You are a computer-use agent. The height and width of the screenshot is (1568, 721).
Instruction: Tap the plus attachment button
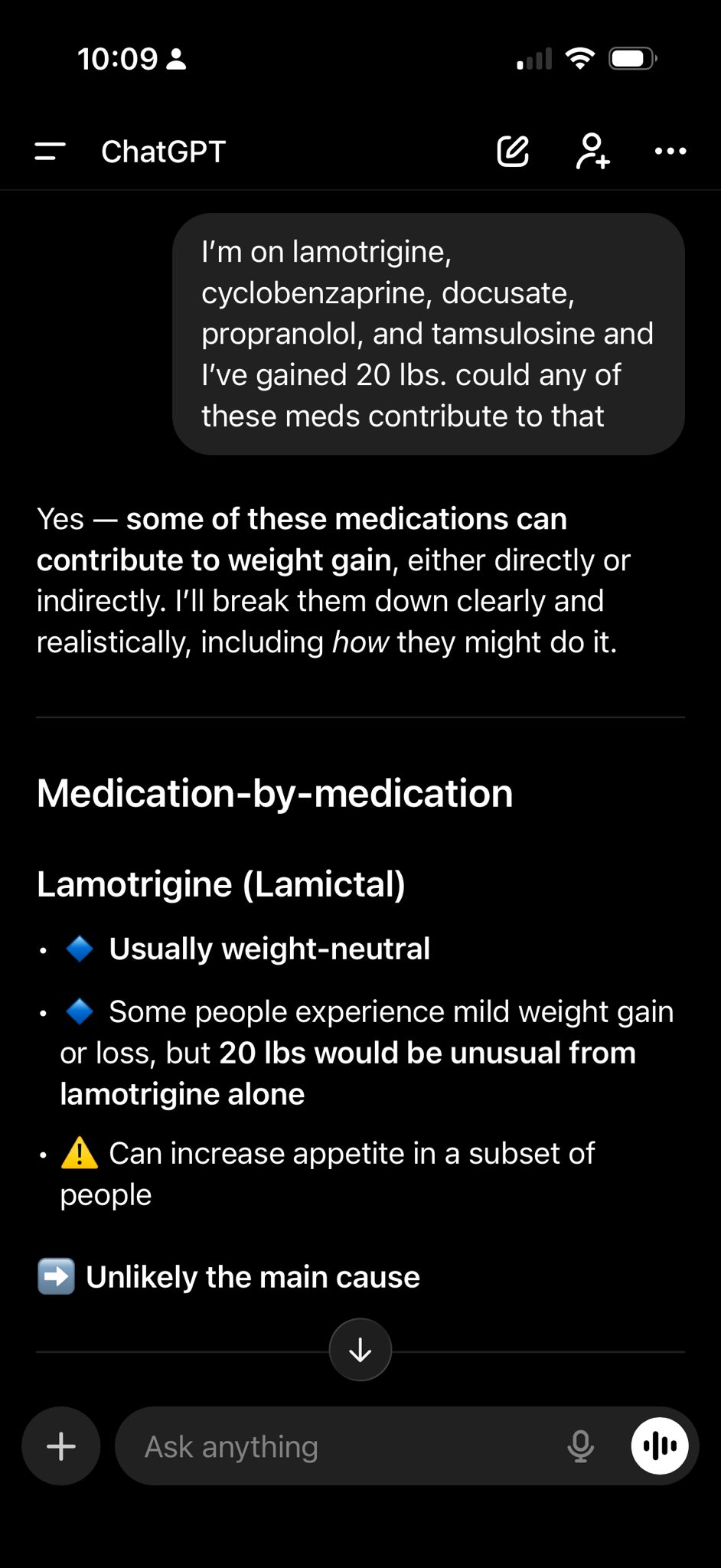click(x=61, y=1446)
